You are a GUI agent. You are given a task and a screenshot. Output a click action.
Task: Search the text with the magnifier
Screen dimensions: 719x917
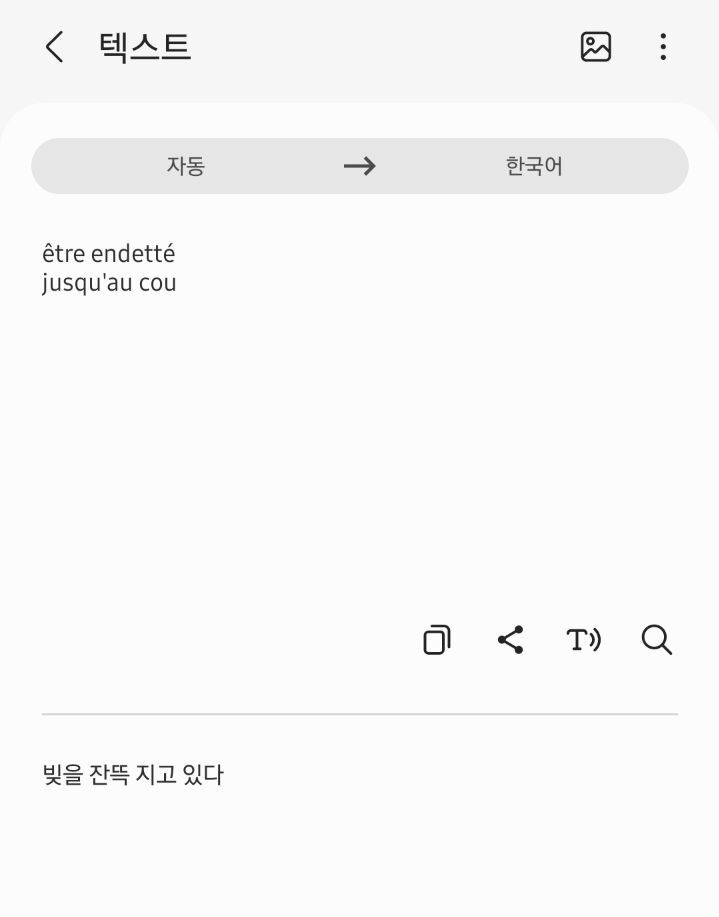point(656,640)
